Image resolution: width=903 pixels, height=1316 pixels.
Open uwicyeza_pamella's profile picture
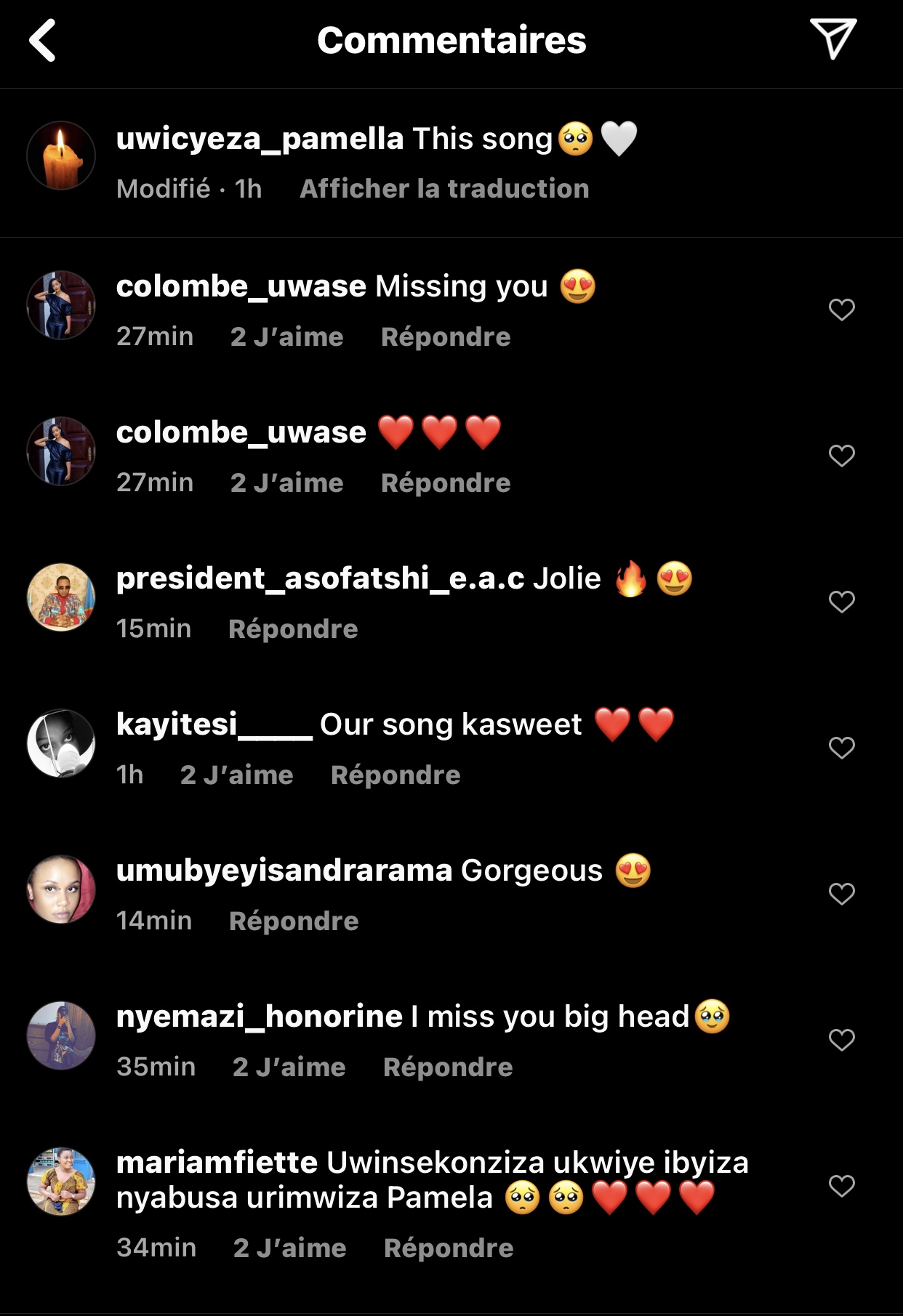[x=61, y=156]
